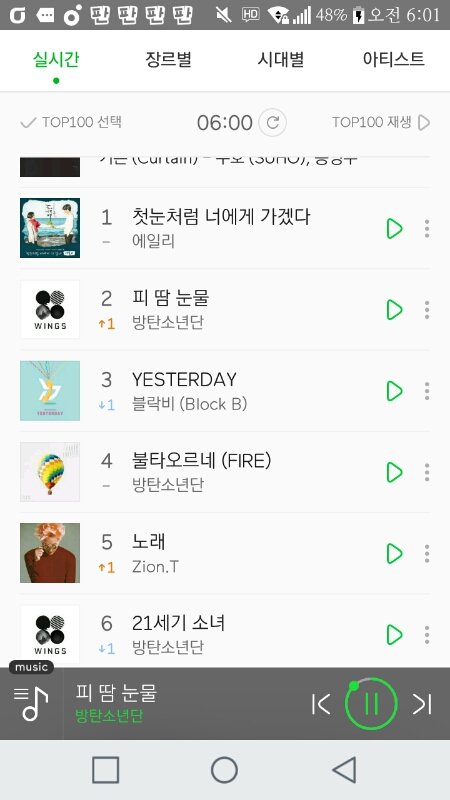
Task: Refresh the 06:00 real-time chart
Action: (x=272, y=122)
